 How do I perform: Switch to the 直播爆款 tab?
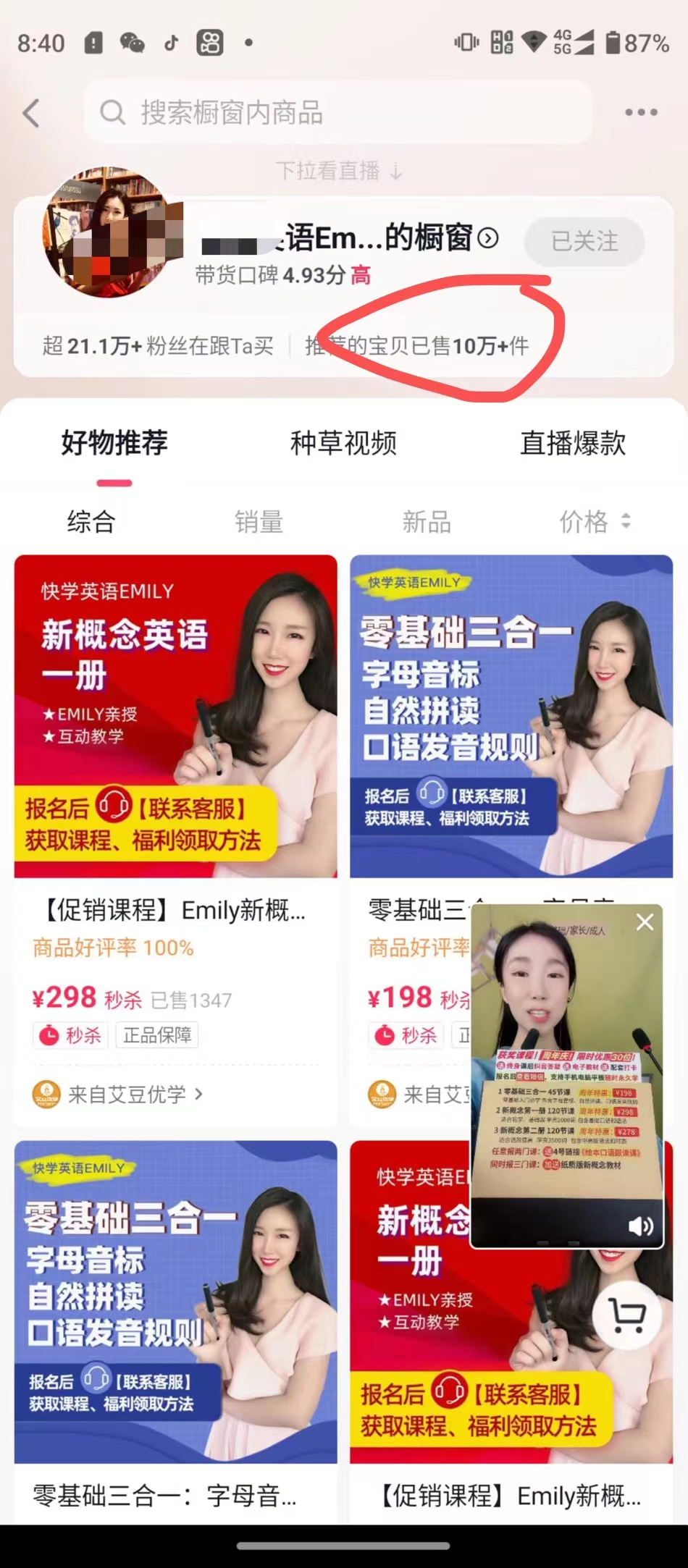pos(572,442)
